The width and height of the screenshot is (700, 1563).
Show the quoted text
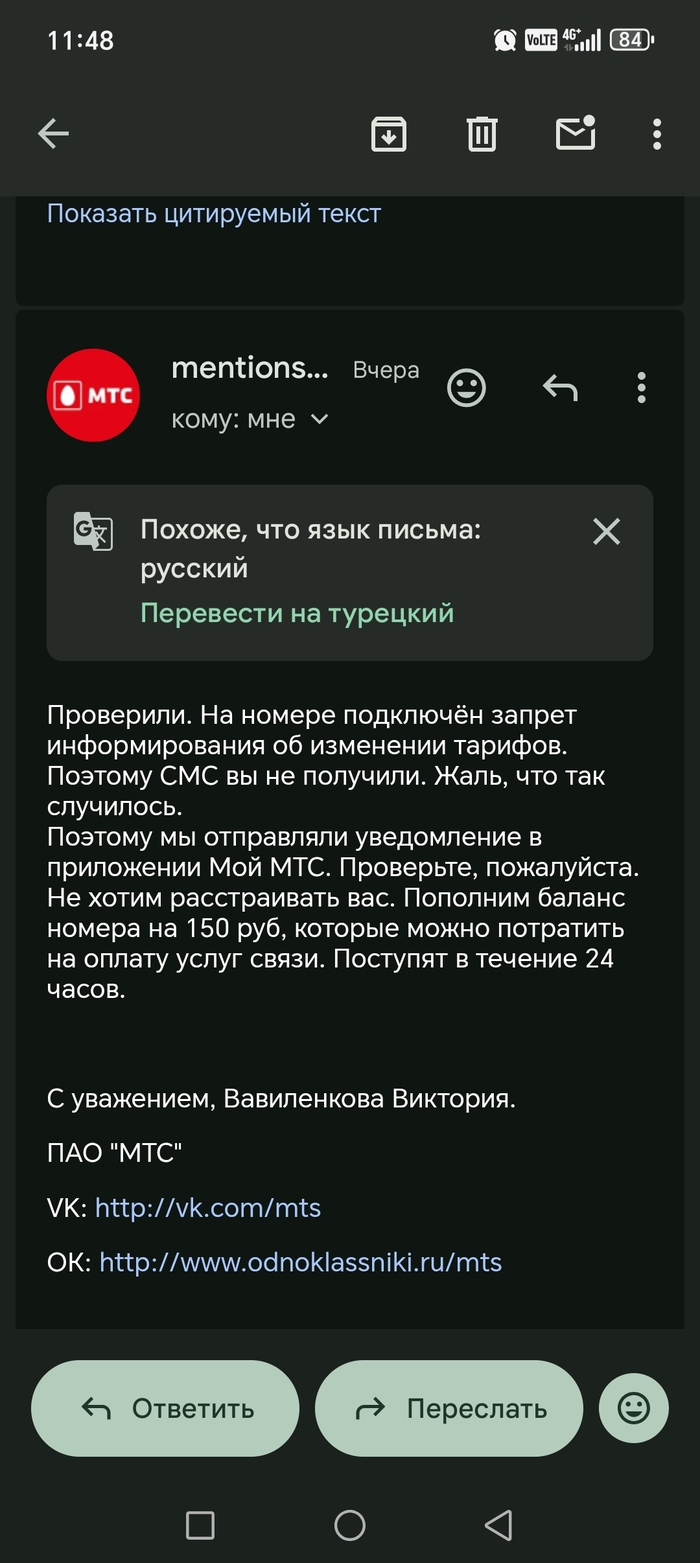click(x=213, y=213)
